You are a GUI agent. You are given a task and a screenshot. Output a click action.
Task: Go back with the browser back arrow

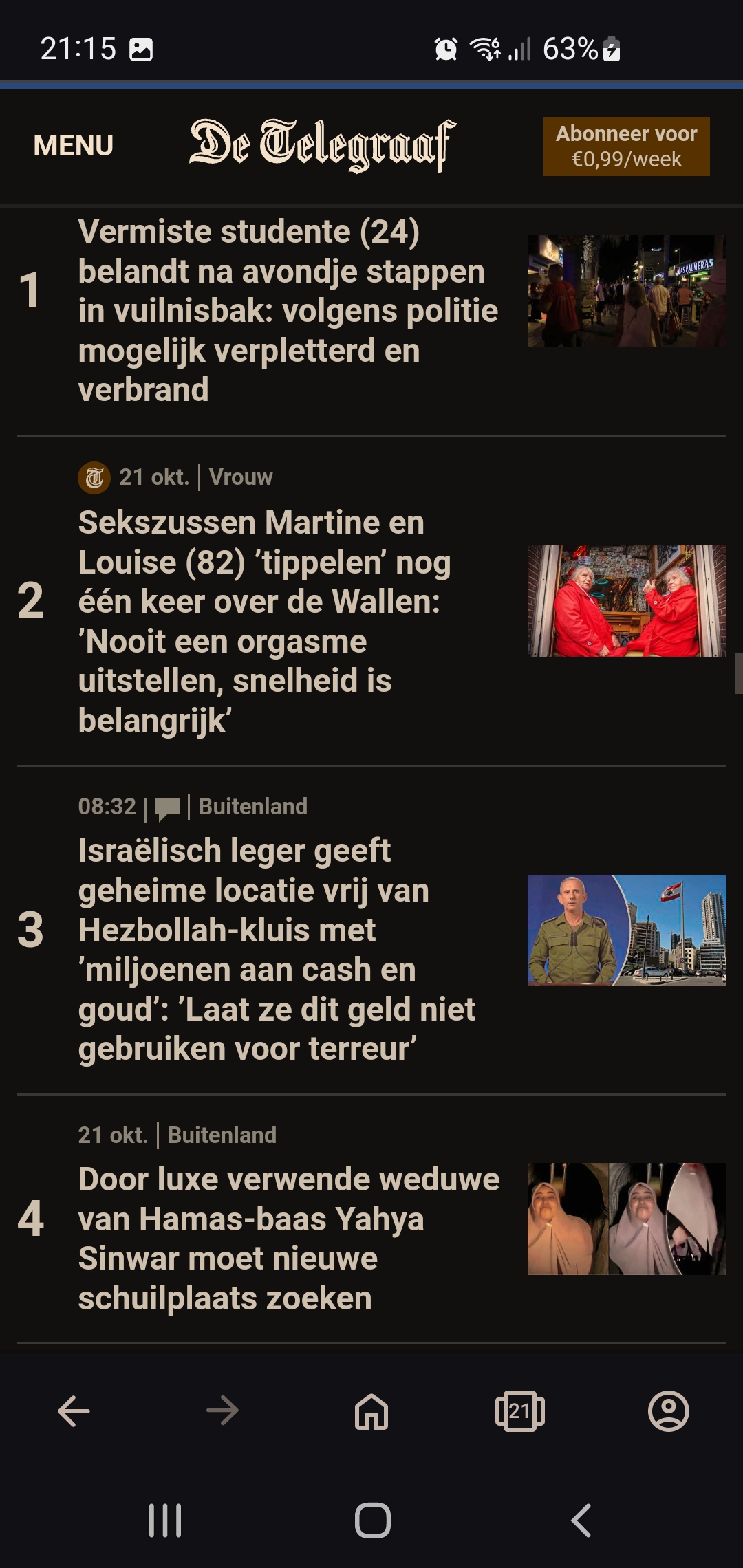74,1411
